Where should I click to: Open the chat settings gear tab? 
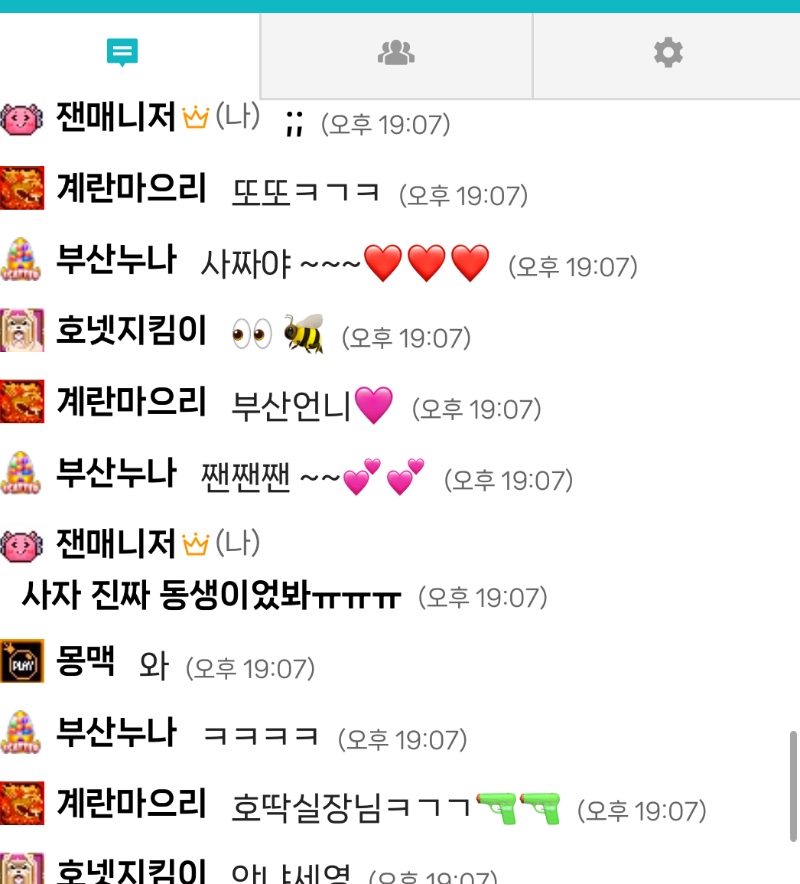point(667,53)
